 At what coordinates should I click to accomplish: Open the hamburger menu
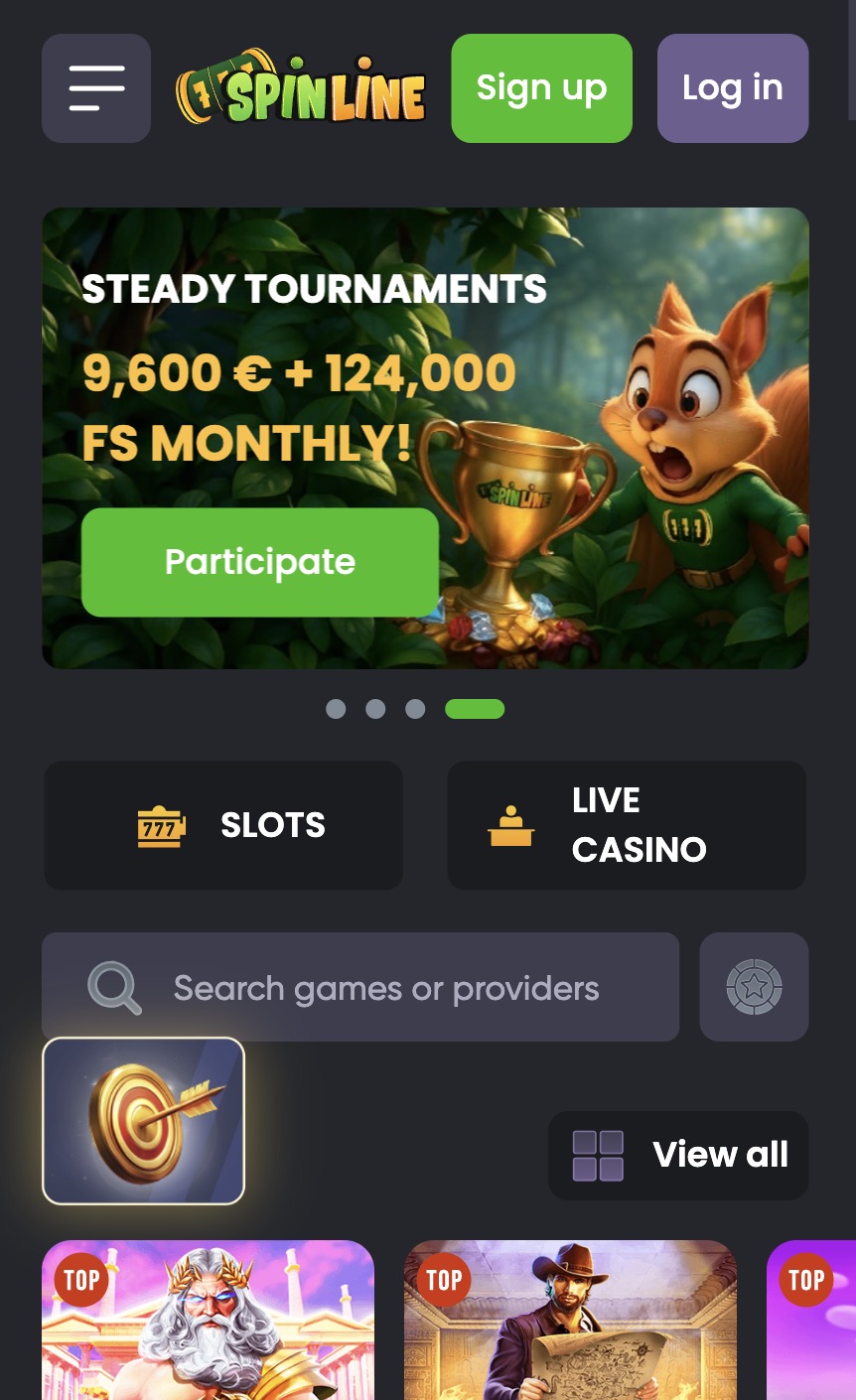[x=96, y=88]
